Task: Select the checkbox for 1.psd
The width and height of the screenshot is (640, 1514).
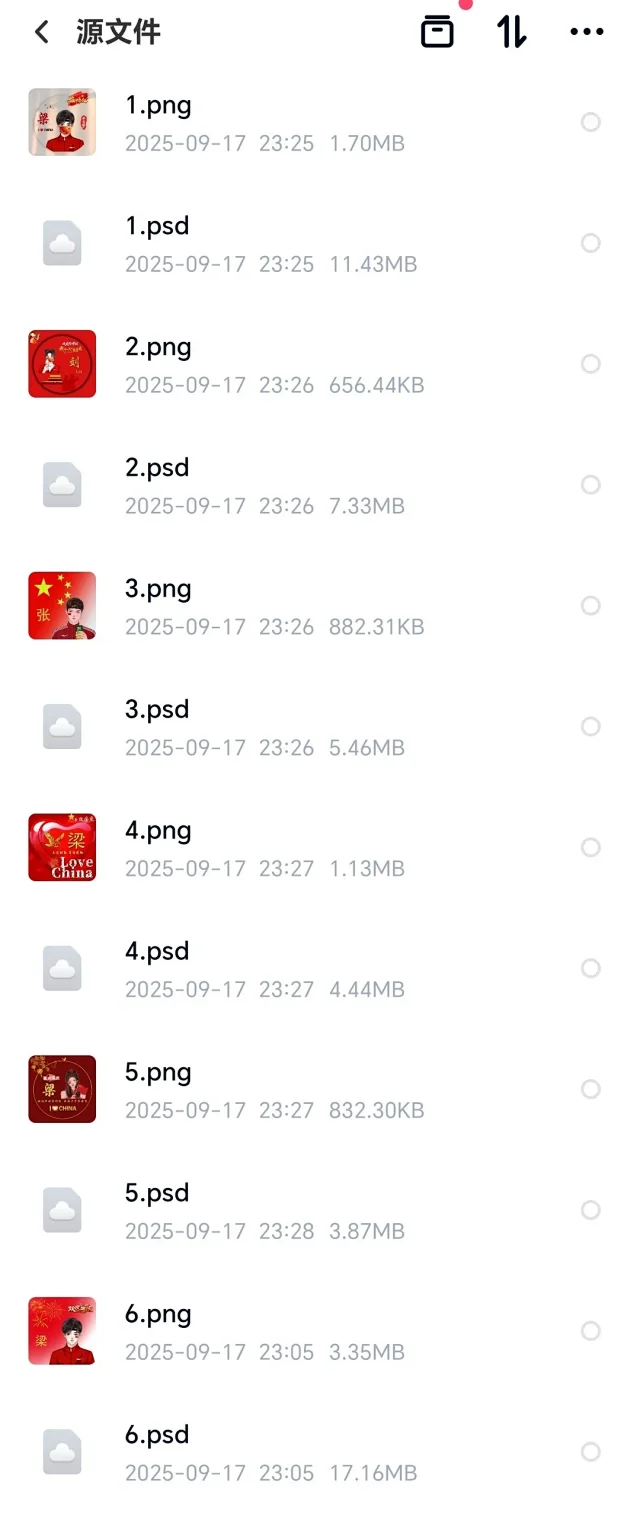Action: [x=591, y=243]
